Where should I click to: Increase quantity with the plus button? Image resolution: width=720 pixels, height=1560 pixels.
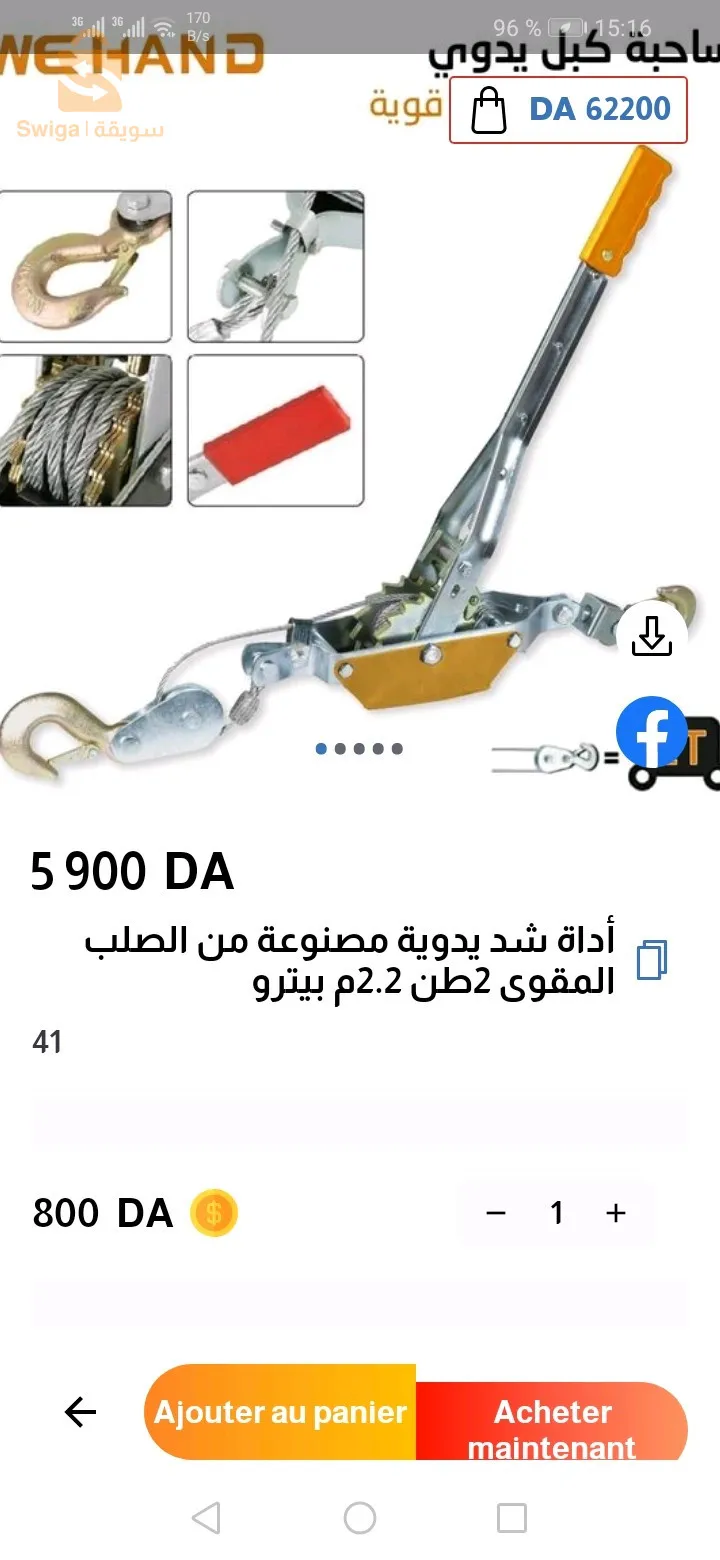pyautogui.click(x=616, y=1213)
